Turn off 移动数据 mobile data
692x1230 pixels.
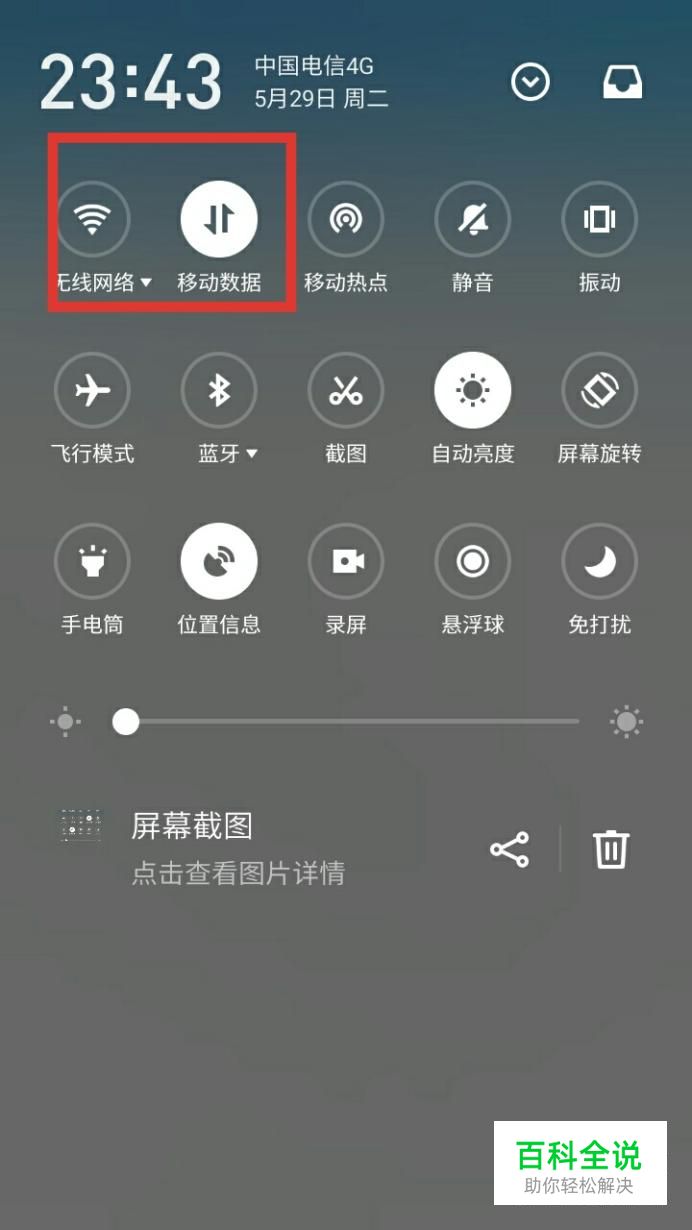pyautogui.click(x=219, y=219)
